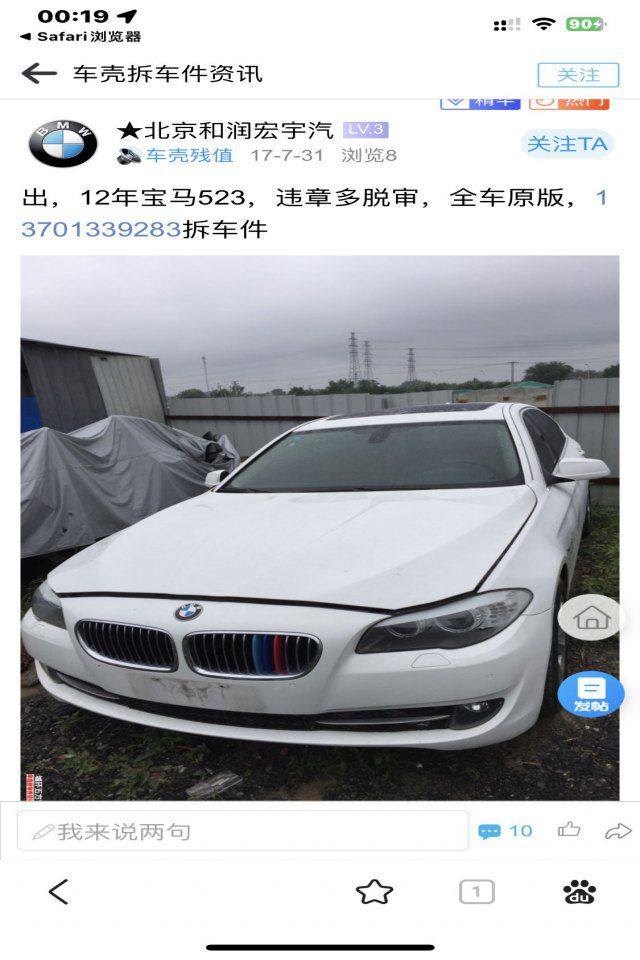Tap the 我来说两句 comment field
This screenshot has height=960, width=640.
coord(242,831)
